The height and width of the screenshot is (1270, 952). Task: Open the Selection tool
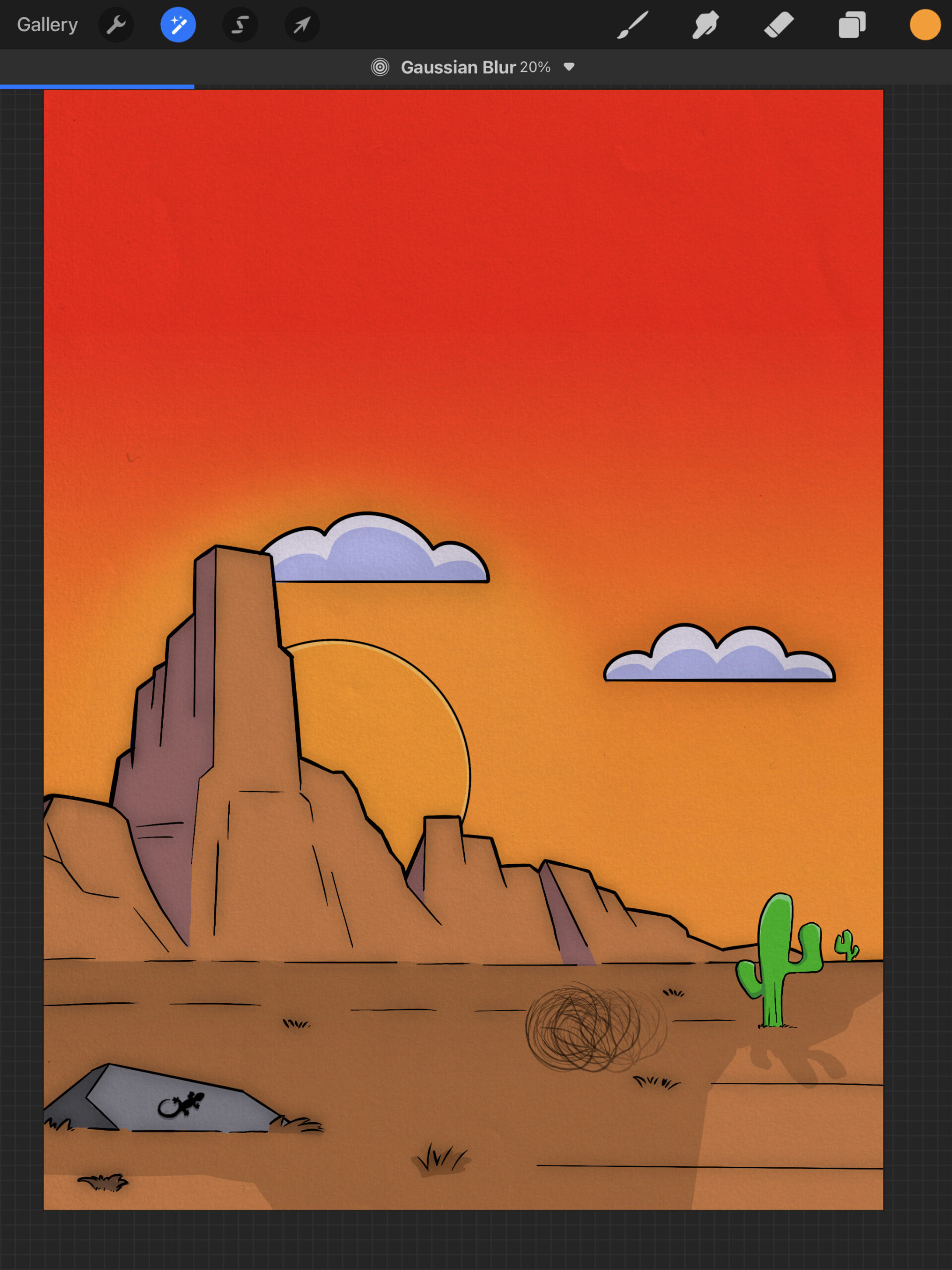[x=240, y=25]
